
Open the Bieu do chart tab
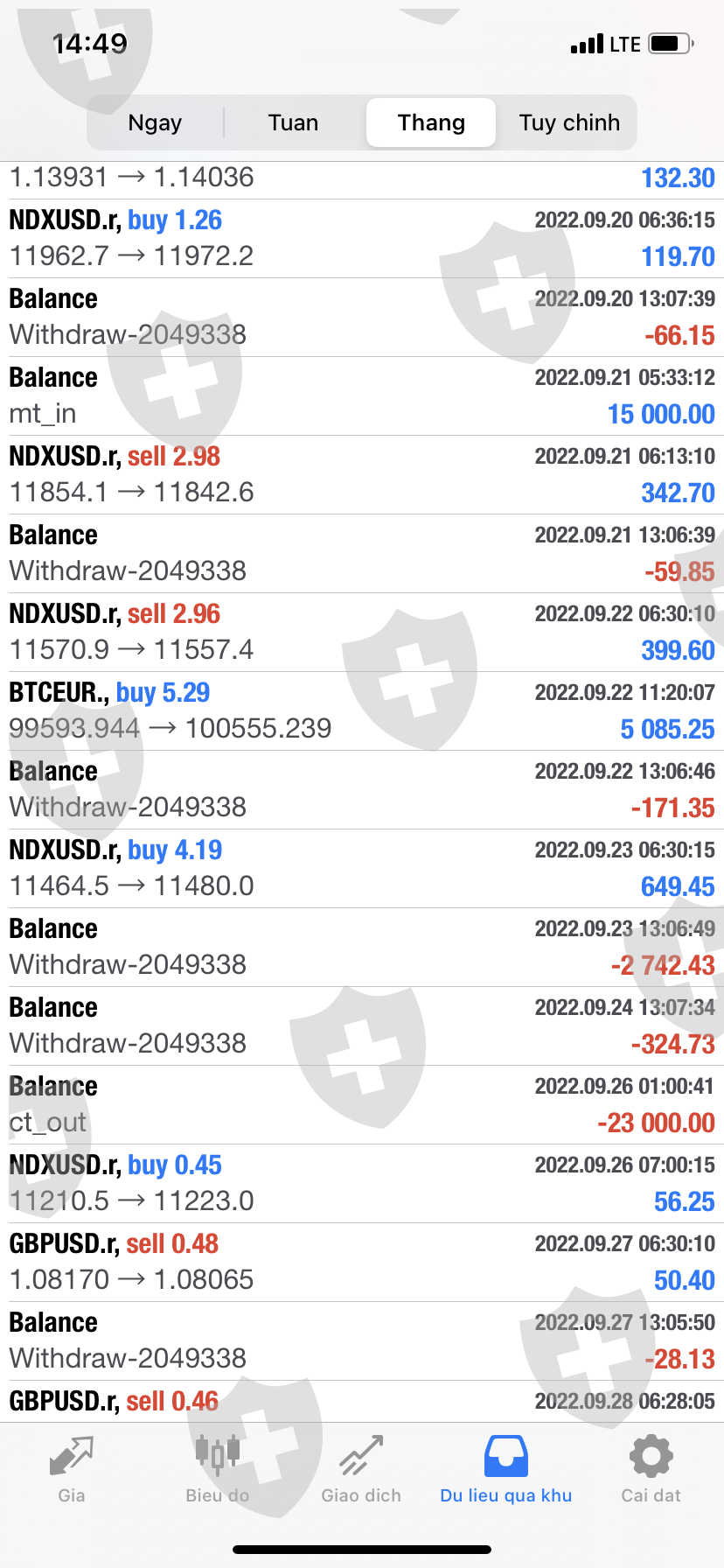[x=217, y=1470]
